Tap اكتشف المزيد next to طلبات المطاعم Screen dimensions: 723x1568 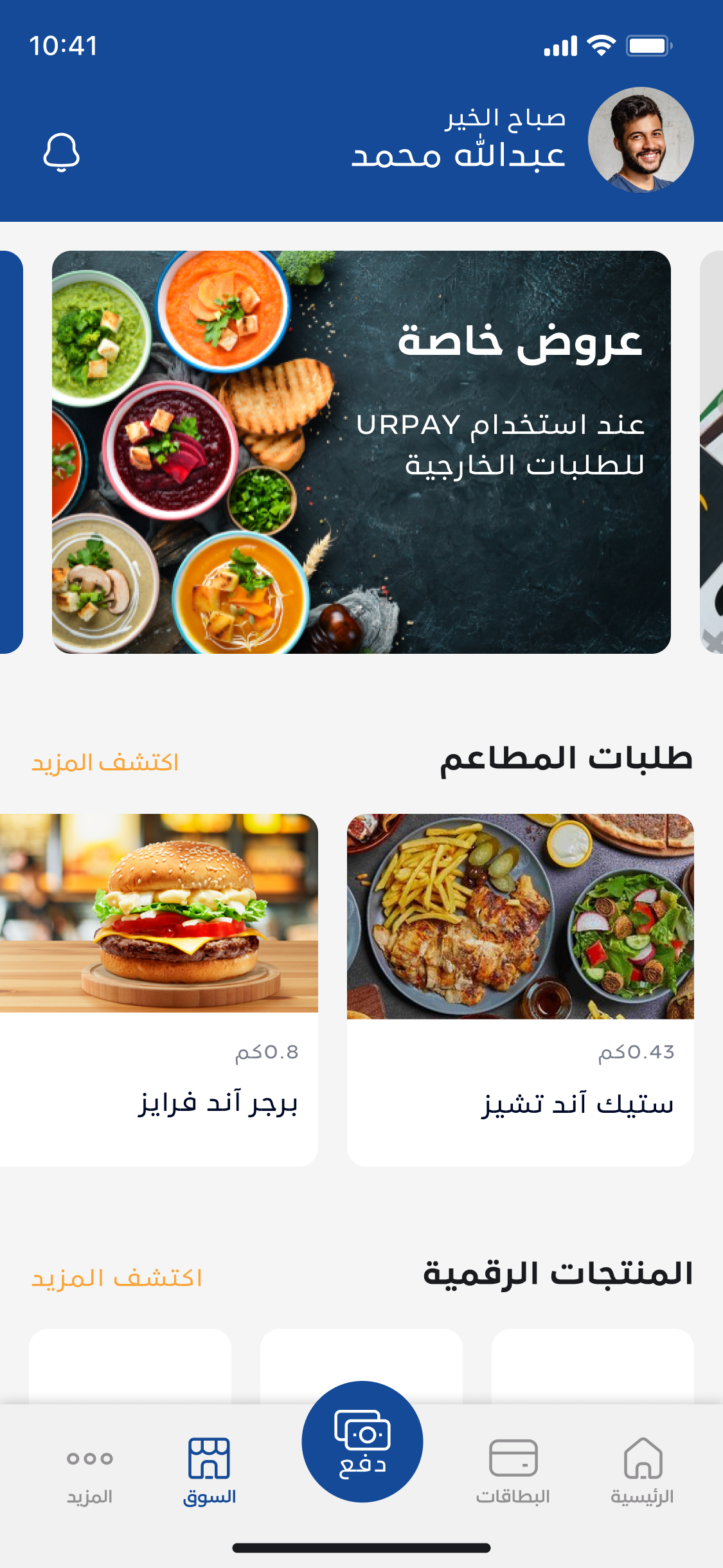(105, 762)
